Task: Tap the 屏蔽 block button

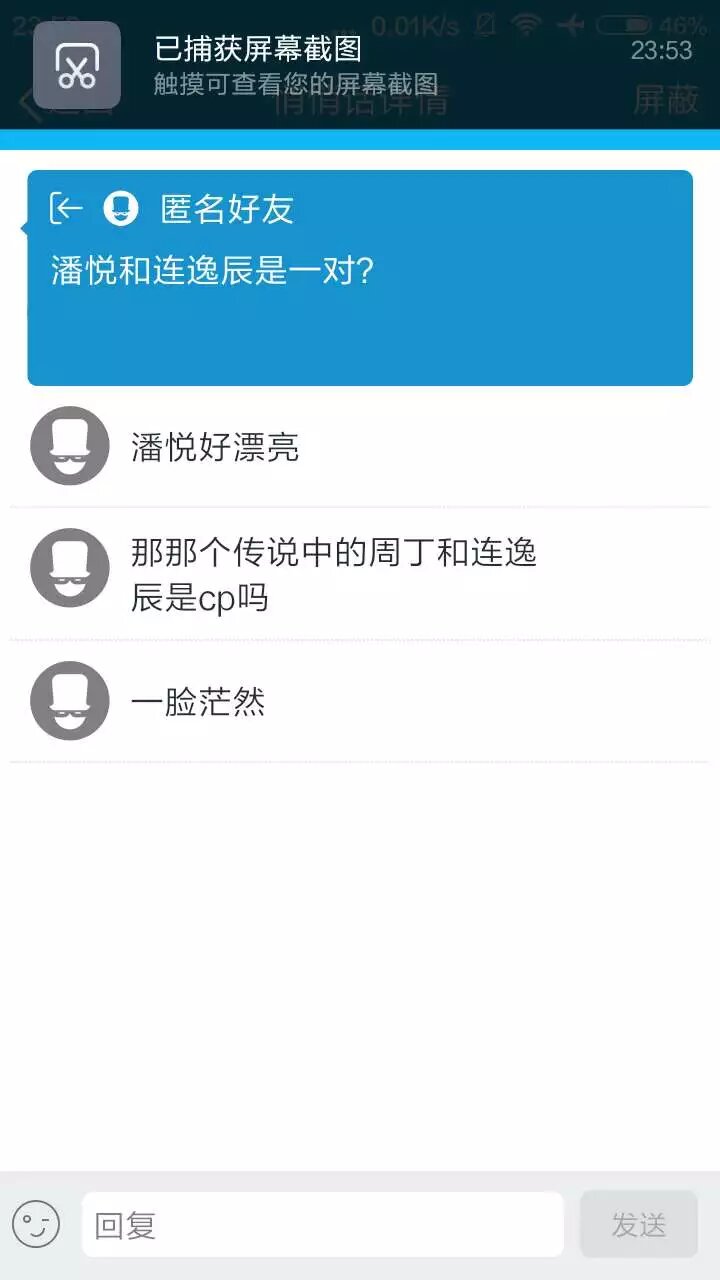Action: (x=666, y=100)
